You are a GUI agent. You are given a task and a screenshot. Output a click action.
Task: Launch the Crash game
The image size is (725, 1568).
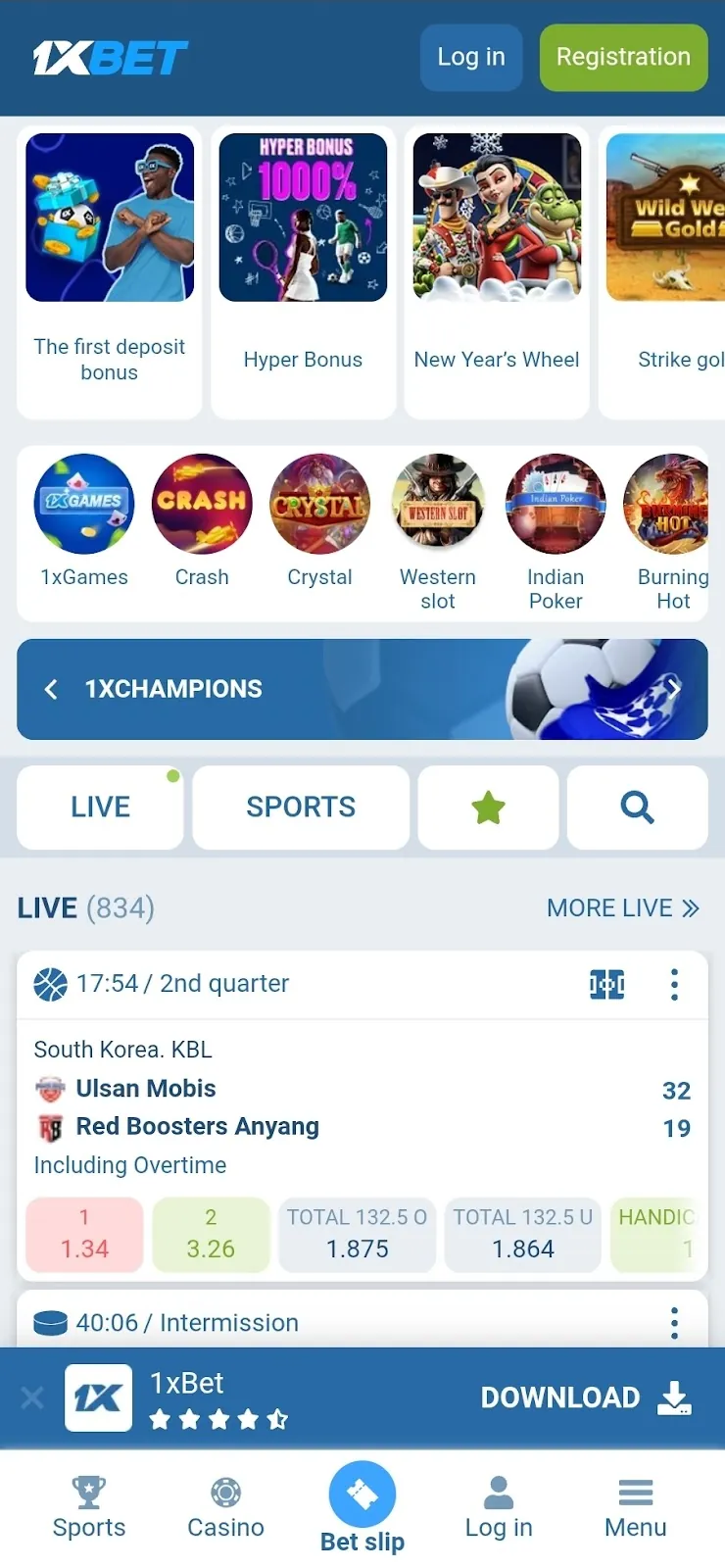coord(202,520)
